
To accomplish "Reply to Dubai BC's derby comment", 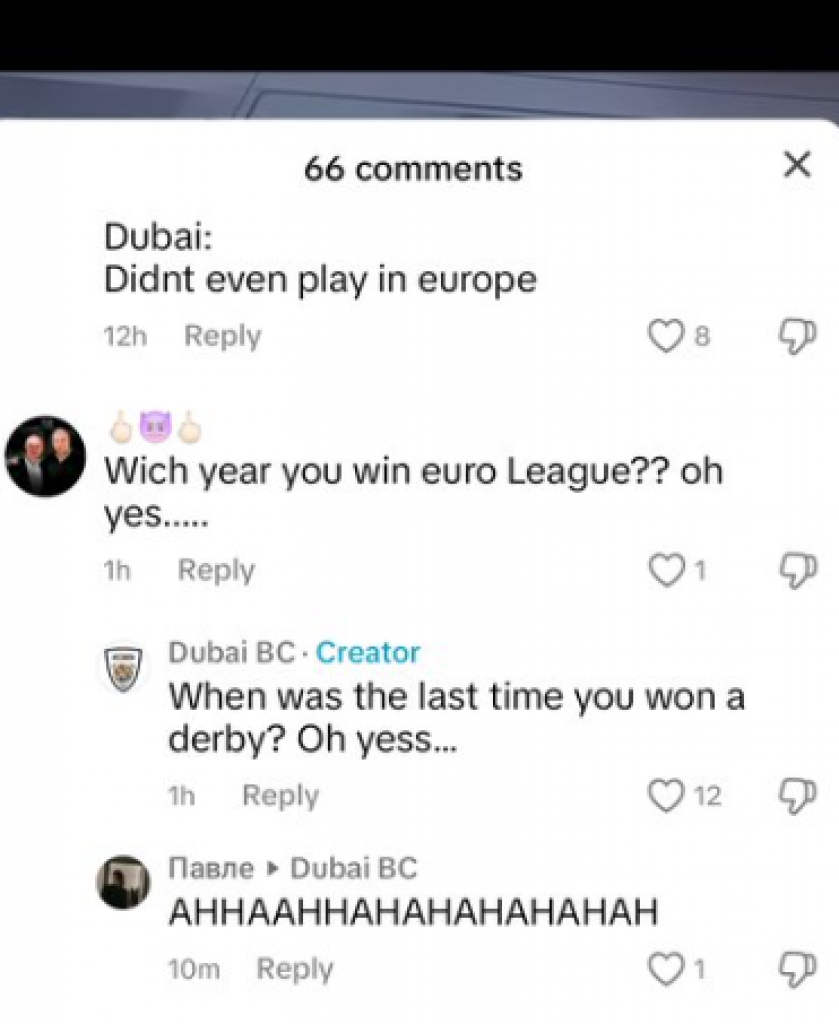I will pos(281,796).
